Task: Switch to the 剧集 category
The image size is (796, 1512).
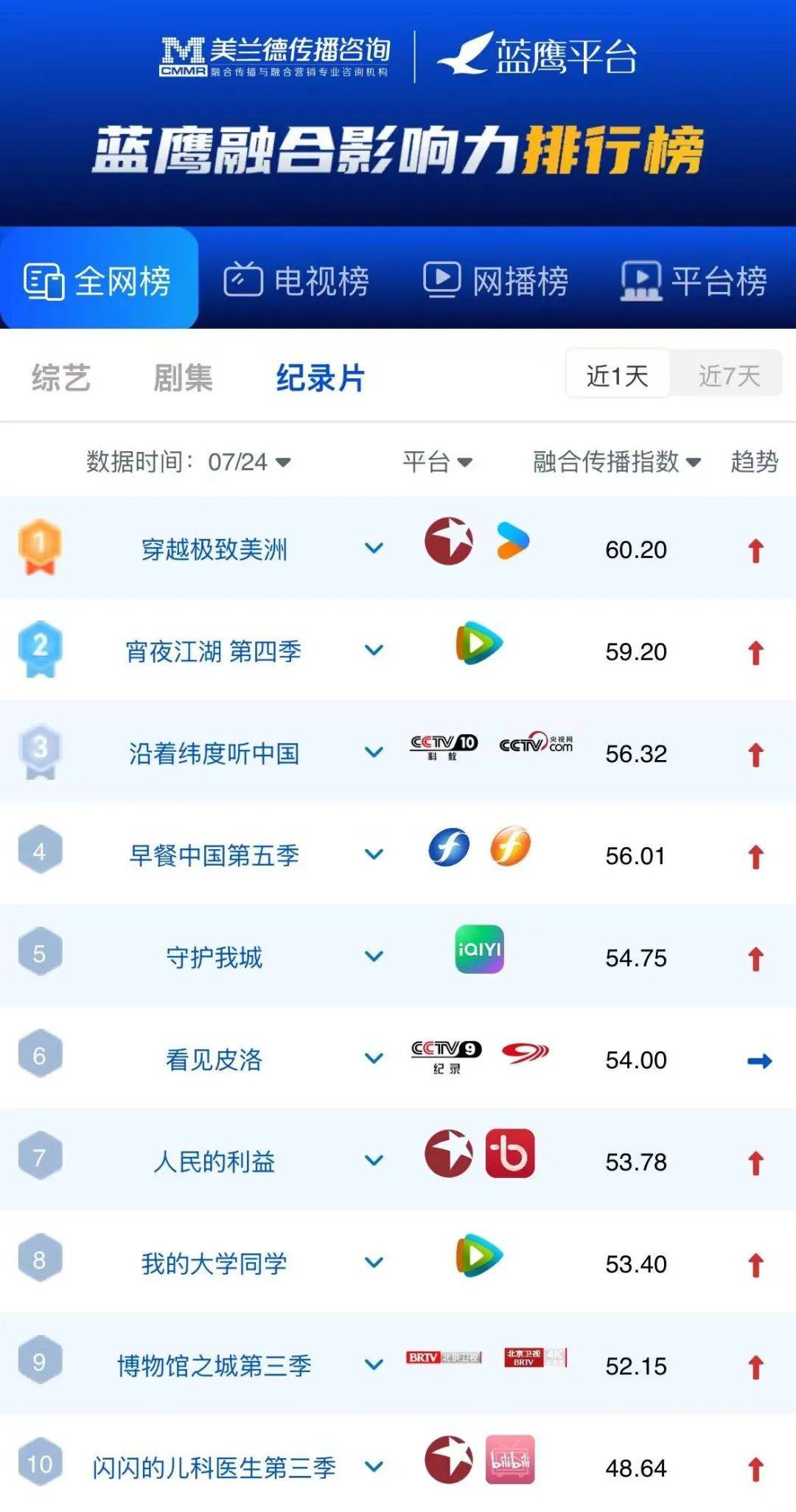Action: (x=182, y=377)
